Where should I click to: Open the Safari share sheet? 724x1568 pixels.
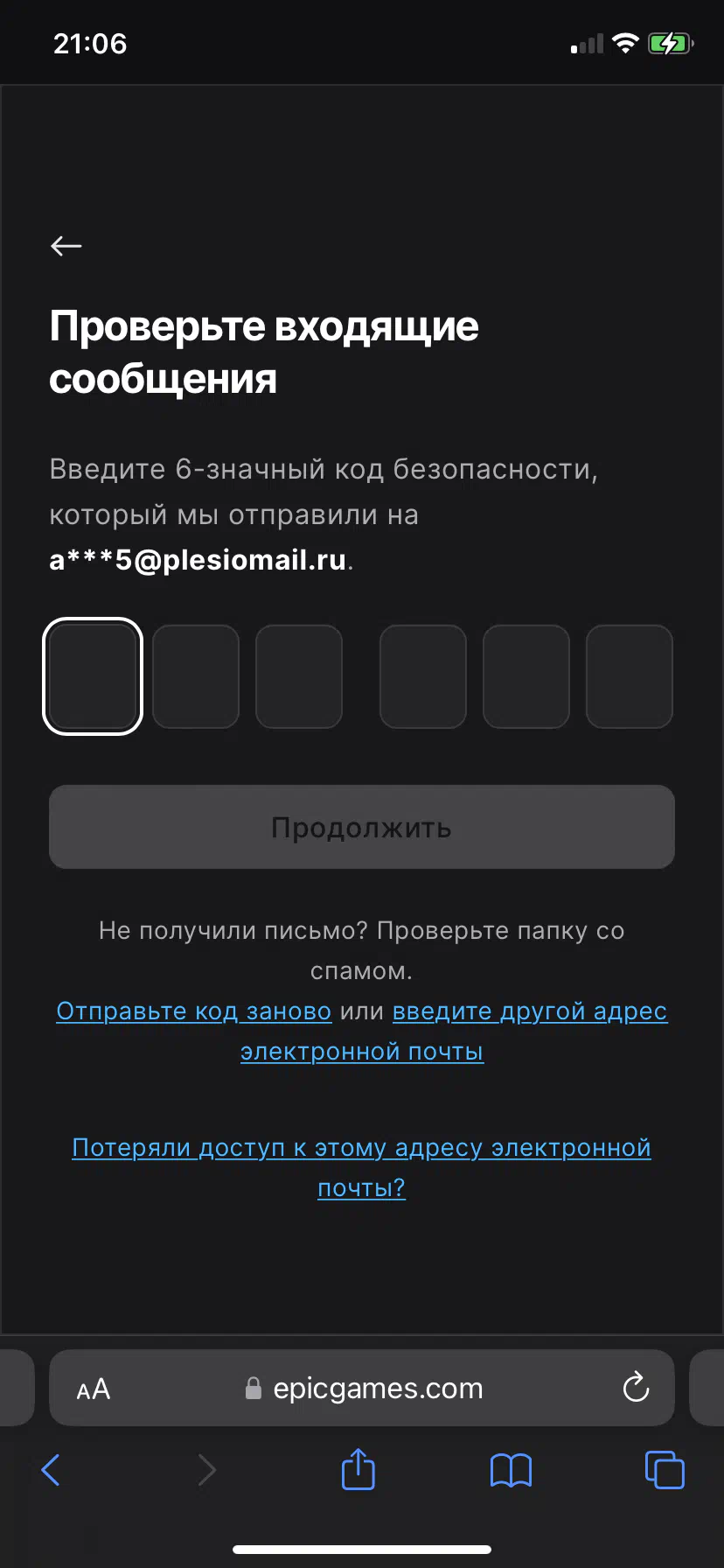(x=358, y=1468)
